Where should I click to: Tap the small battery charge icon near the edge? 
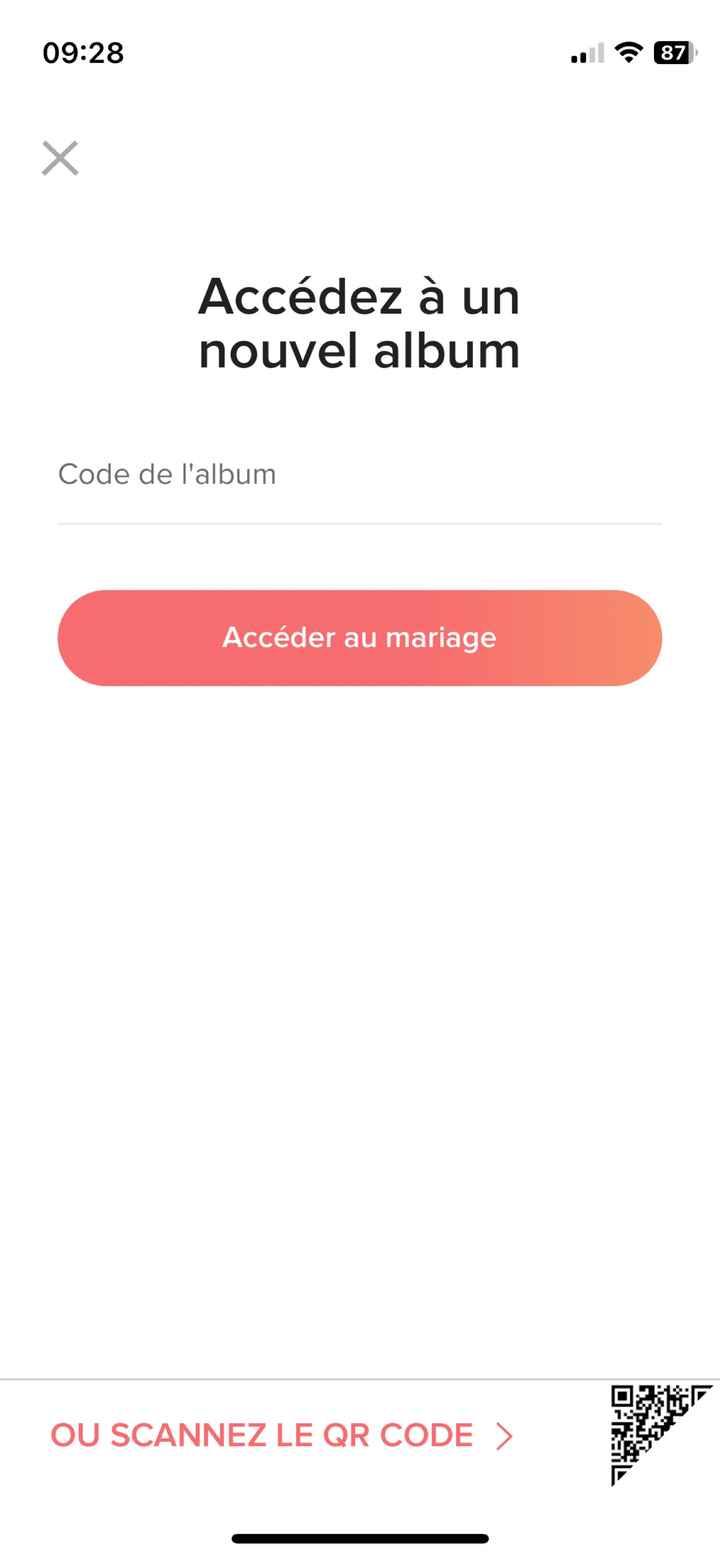tap(672, 53)
